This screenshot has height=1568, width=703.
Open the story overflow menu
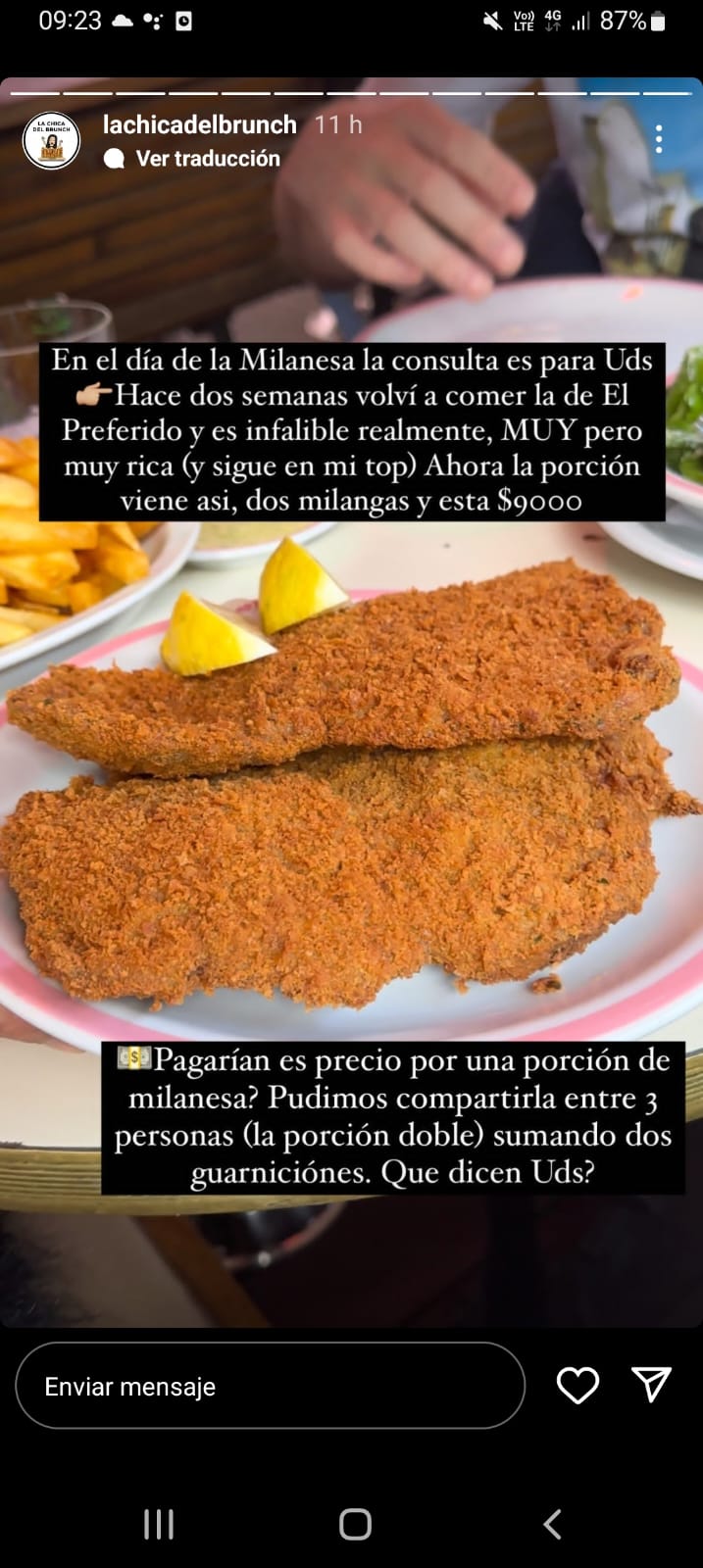659,139
